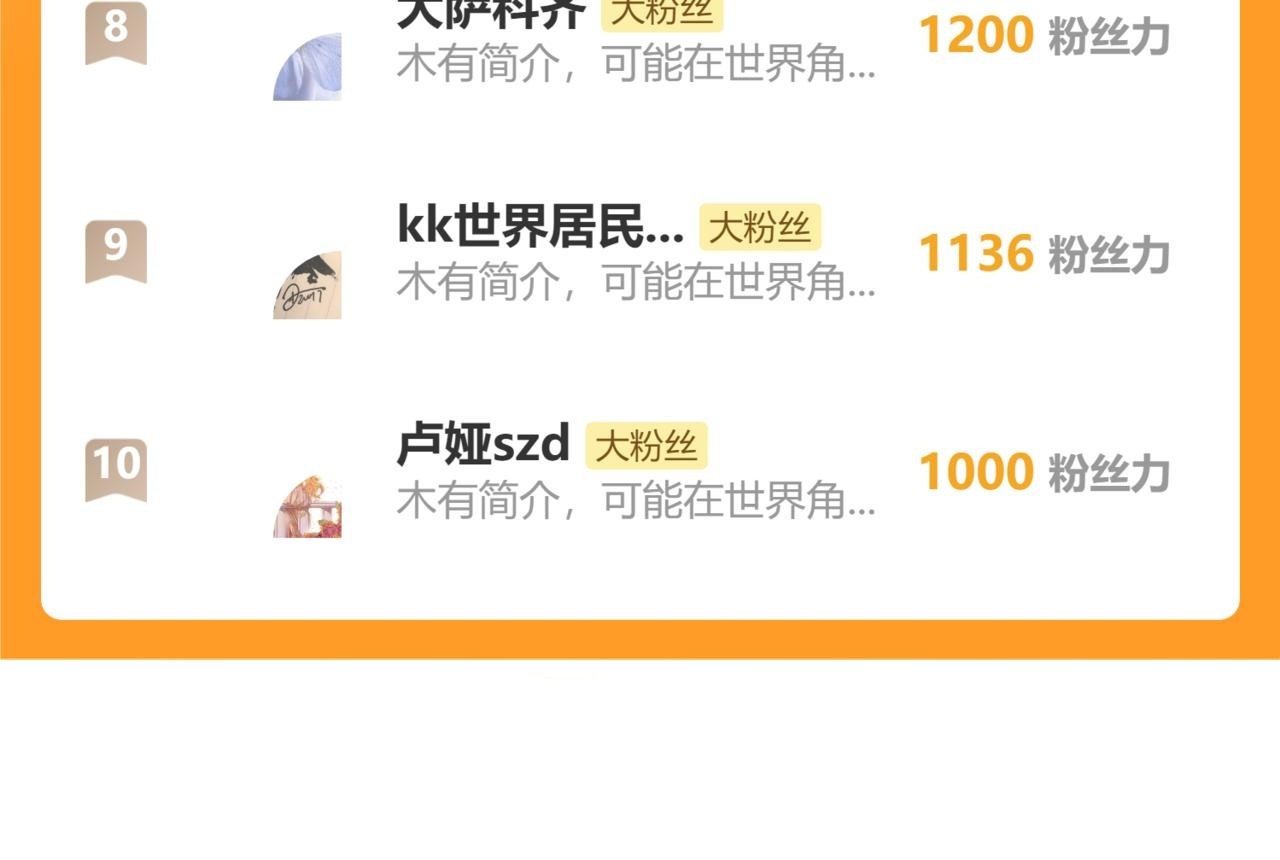Open kk世界居民's fan row
Viewport: 1280px width, 860px height.
tap(640, 253)
